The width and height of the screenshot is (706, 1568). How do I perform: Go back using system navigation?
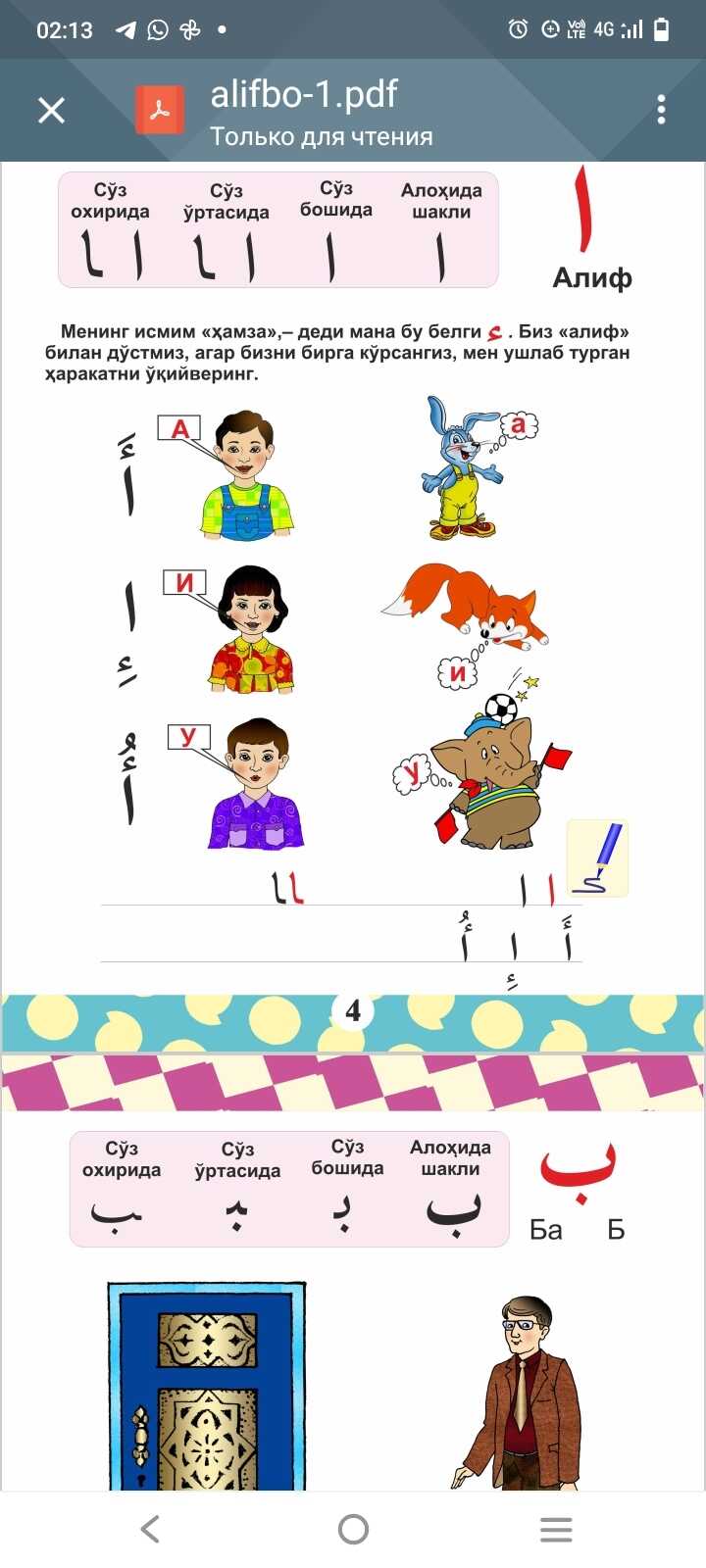tap(150, 1529)
